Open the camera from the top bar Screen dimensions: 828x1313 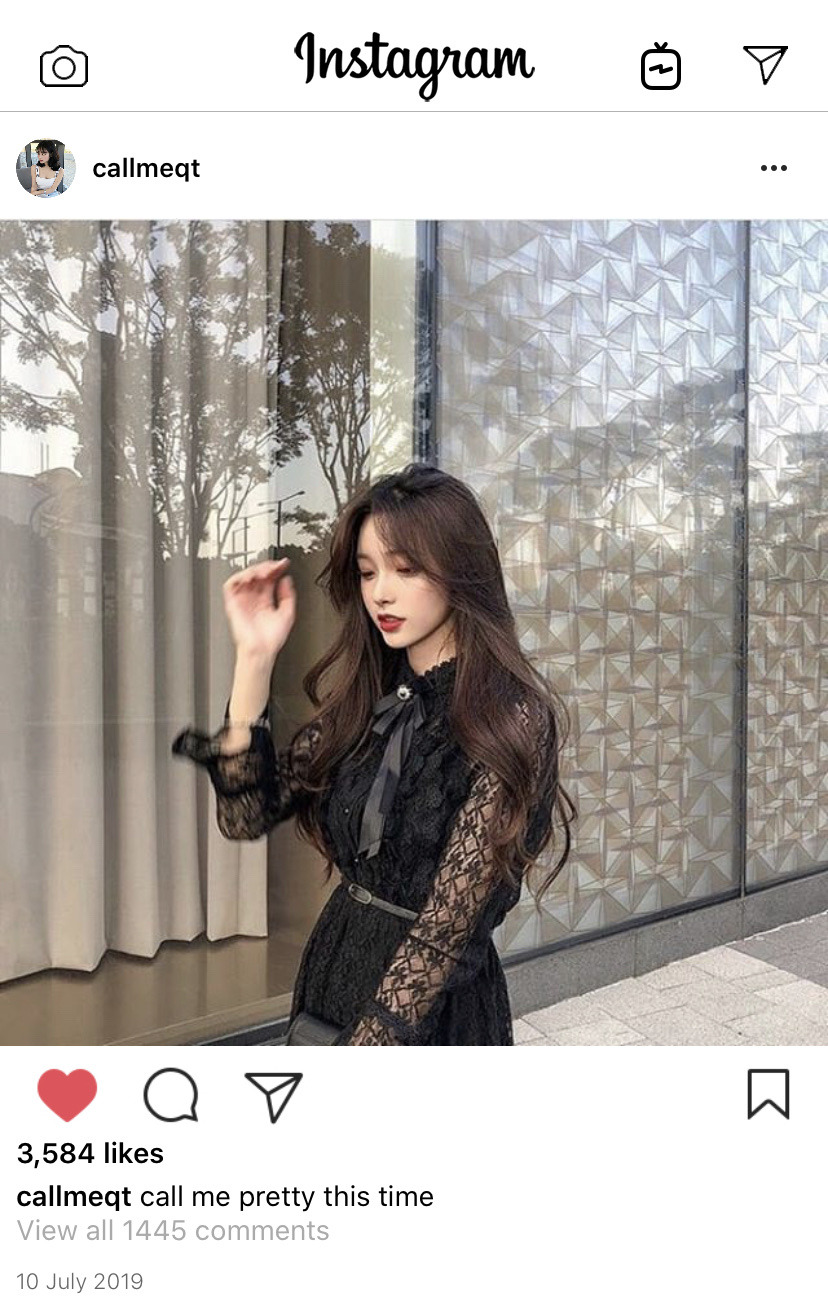(x=64, y=67)
